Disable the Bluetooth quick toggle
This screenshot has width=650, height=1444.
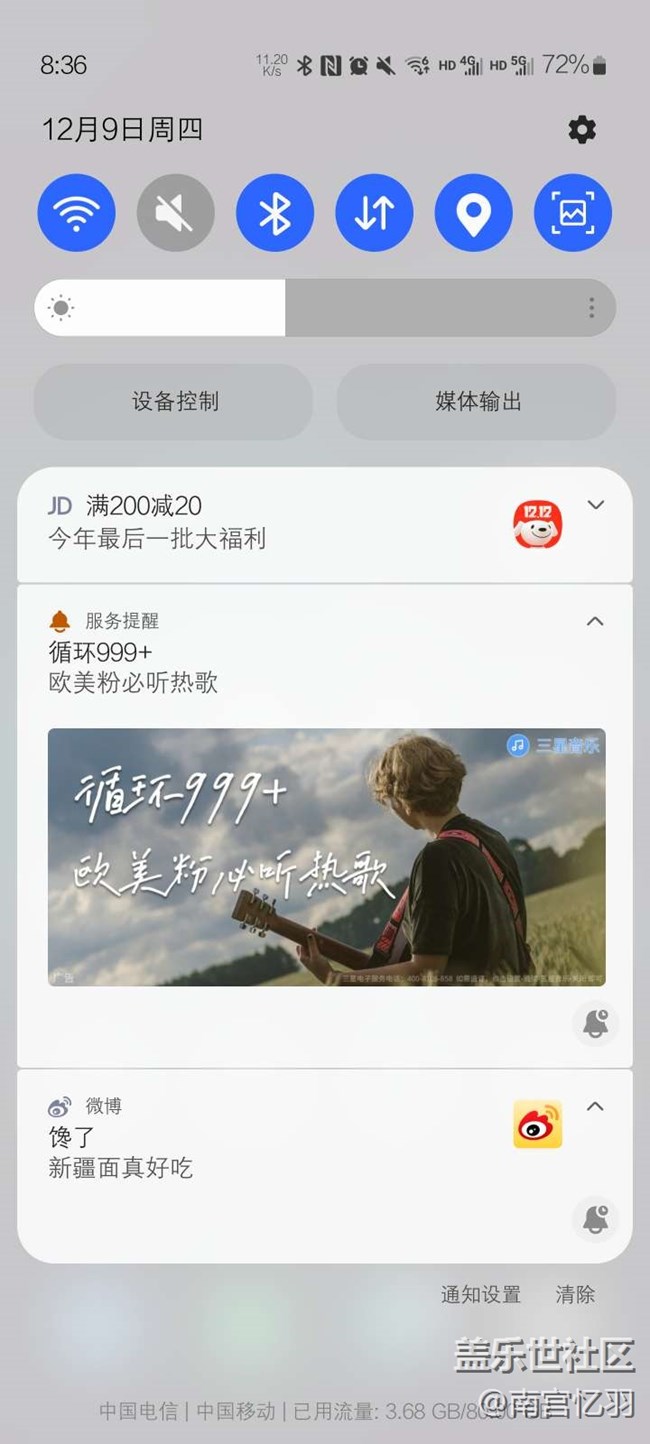[x=275, y=213]
